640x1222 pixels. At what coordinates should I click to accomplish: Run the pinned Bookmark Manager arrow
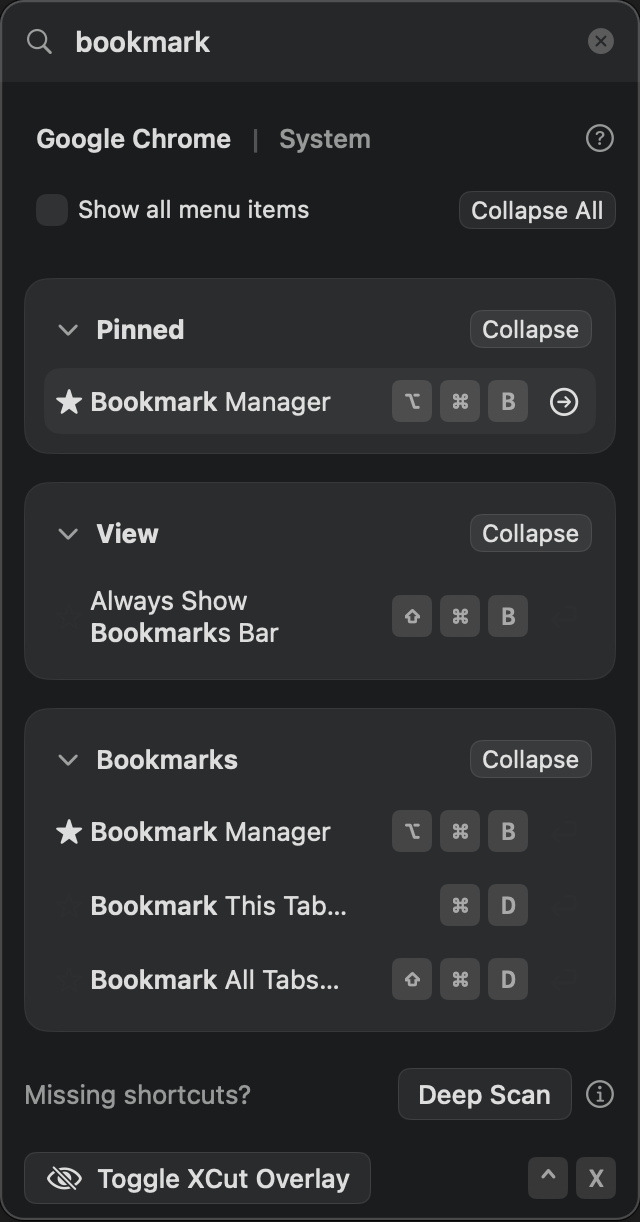(x=564, y=402)
